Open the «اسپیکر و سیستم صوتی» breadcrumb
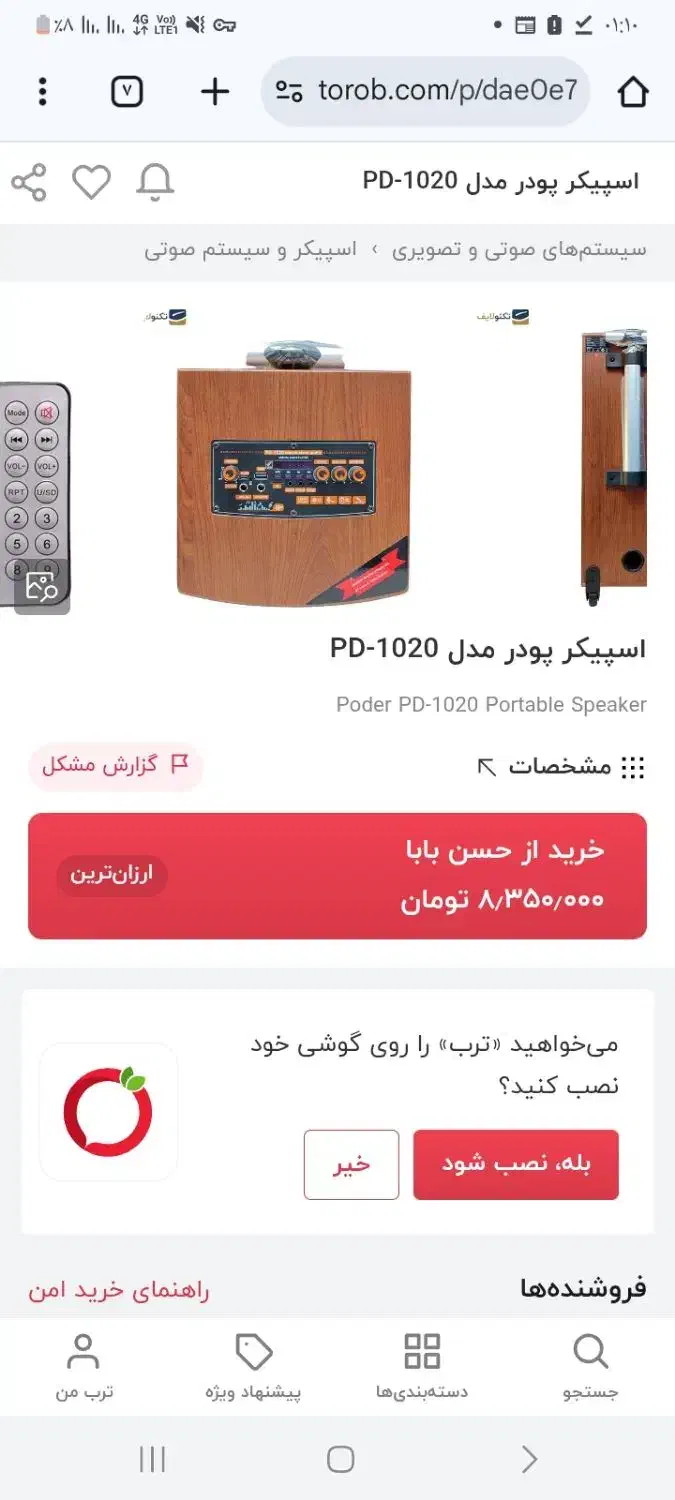Screen dimensions: 675x1500 click(250, 250)
